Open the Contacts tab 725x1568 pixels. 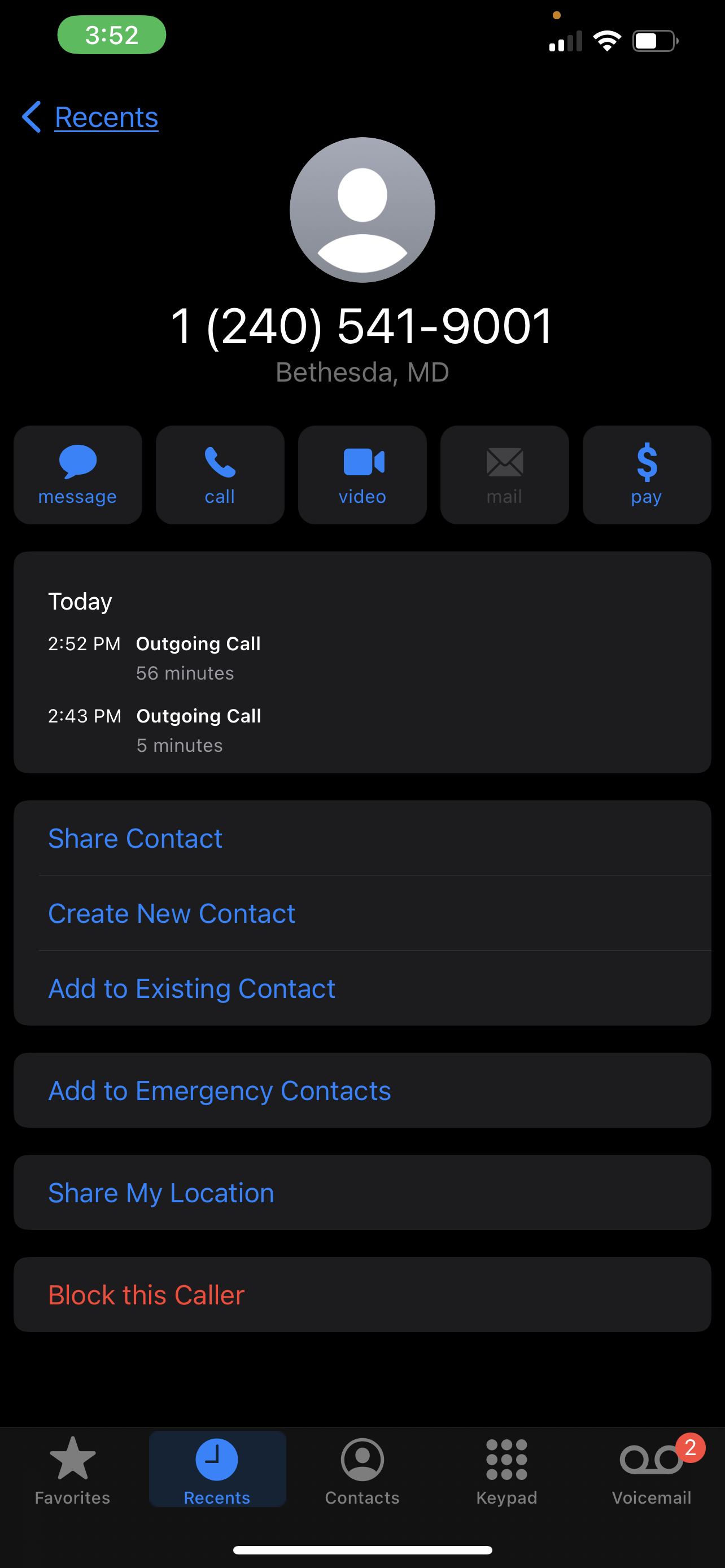362,1469
